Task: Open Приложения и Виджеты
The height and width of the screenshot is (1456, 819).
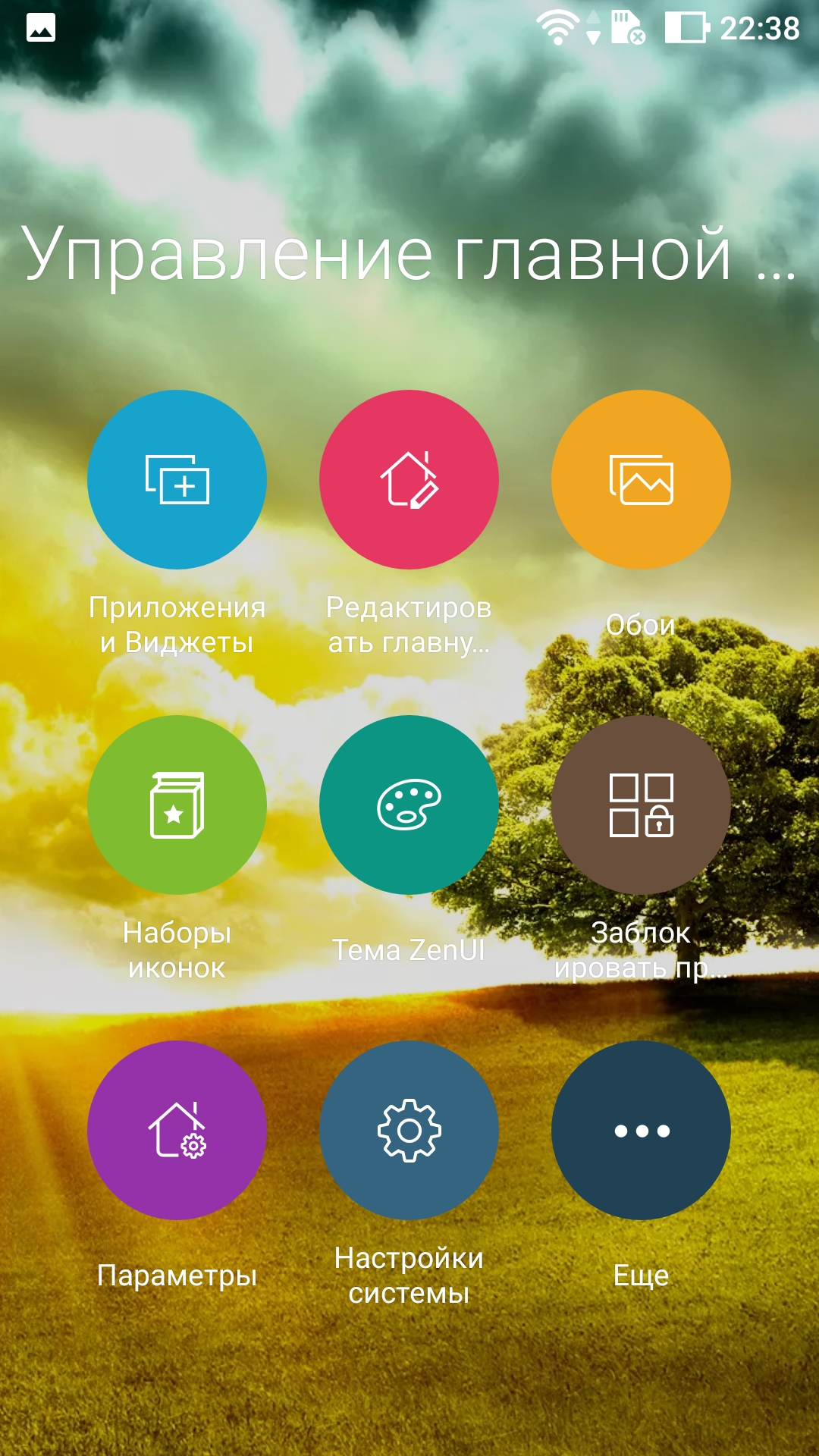Action: pyautogui.click(x=177, y=479)
